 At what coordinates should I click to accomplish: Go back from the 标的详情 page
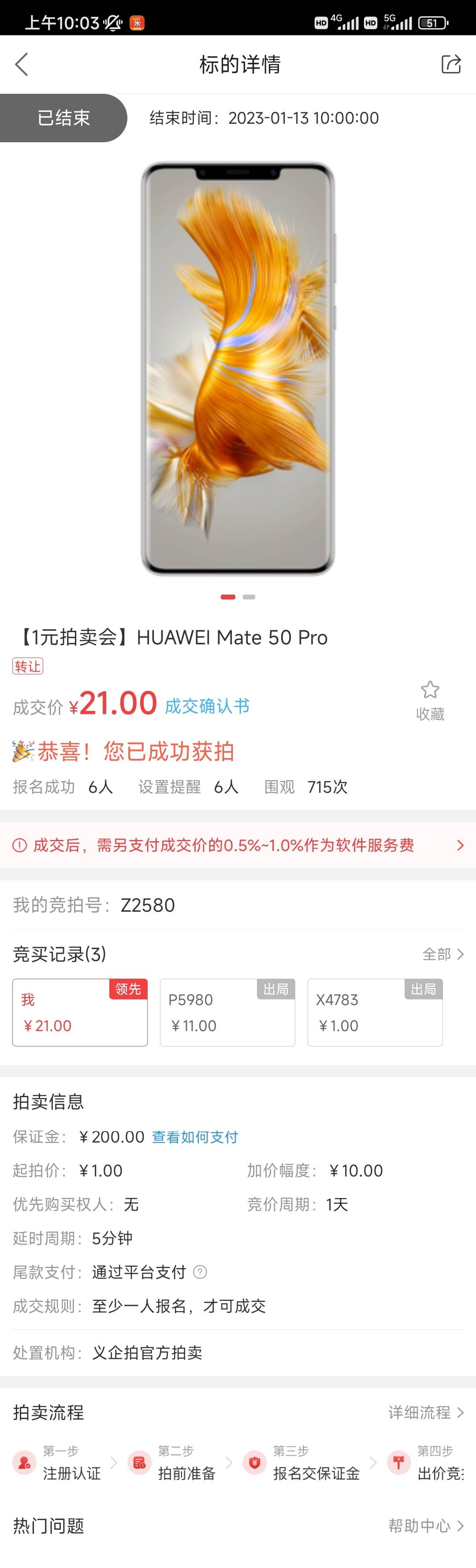click(22, 64)
